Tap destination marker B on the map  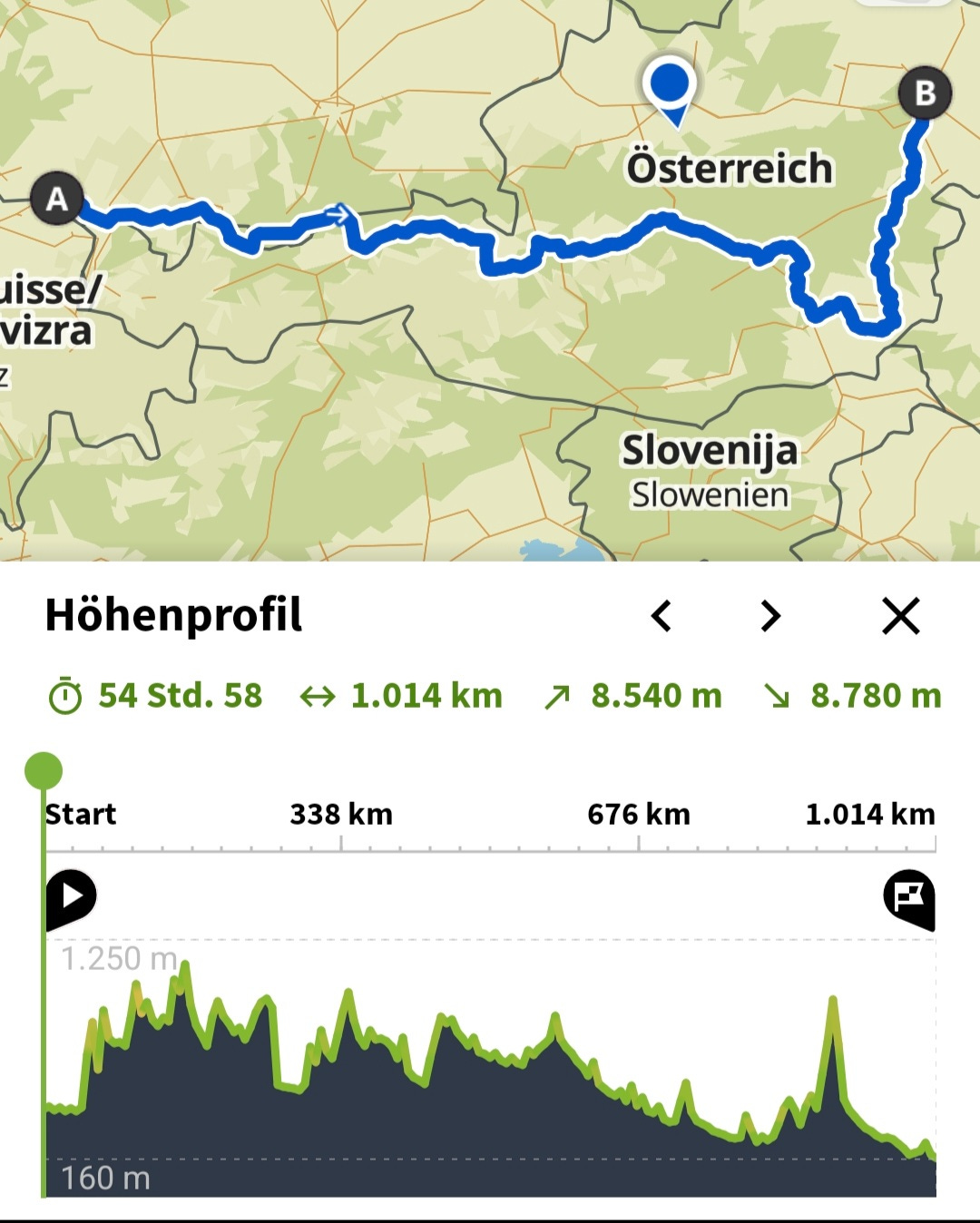[925, 93]
